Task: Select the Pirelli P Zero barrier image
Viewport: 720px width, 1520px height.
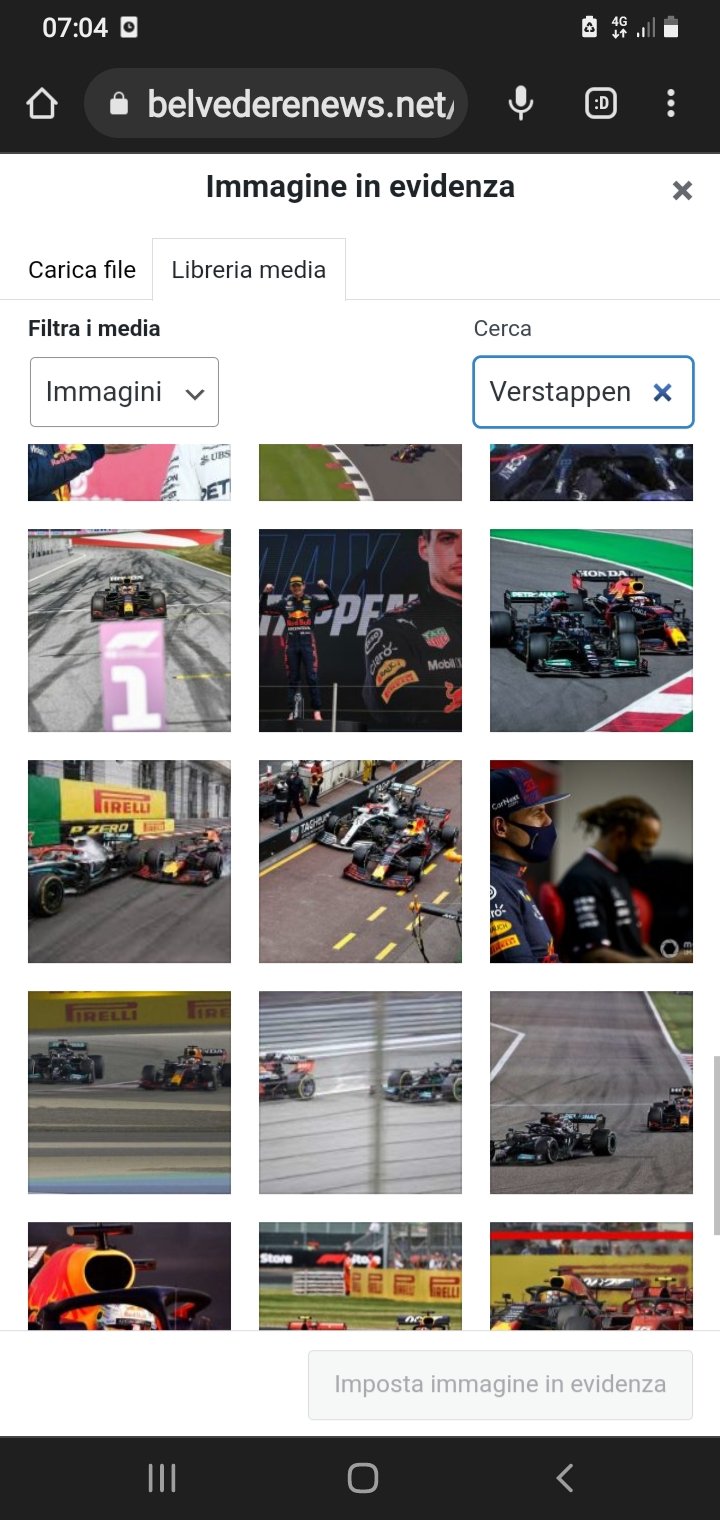Action: coord(129,861)
